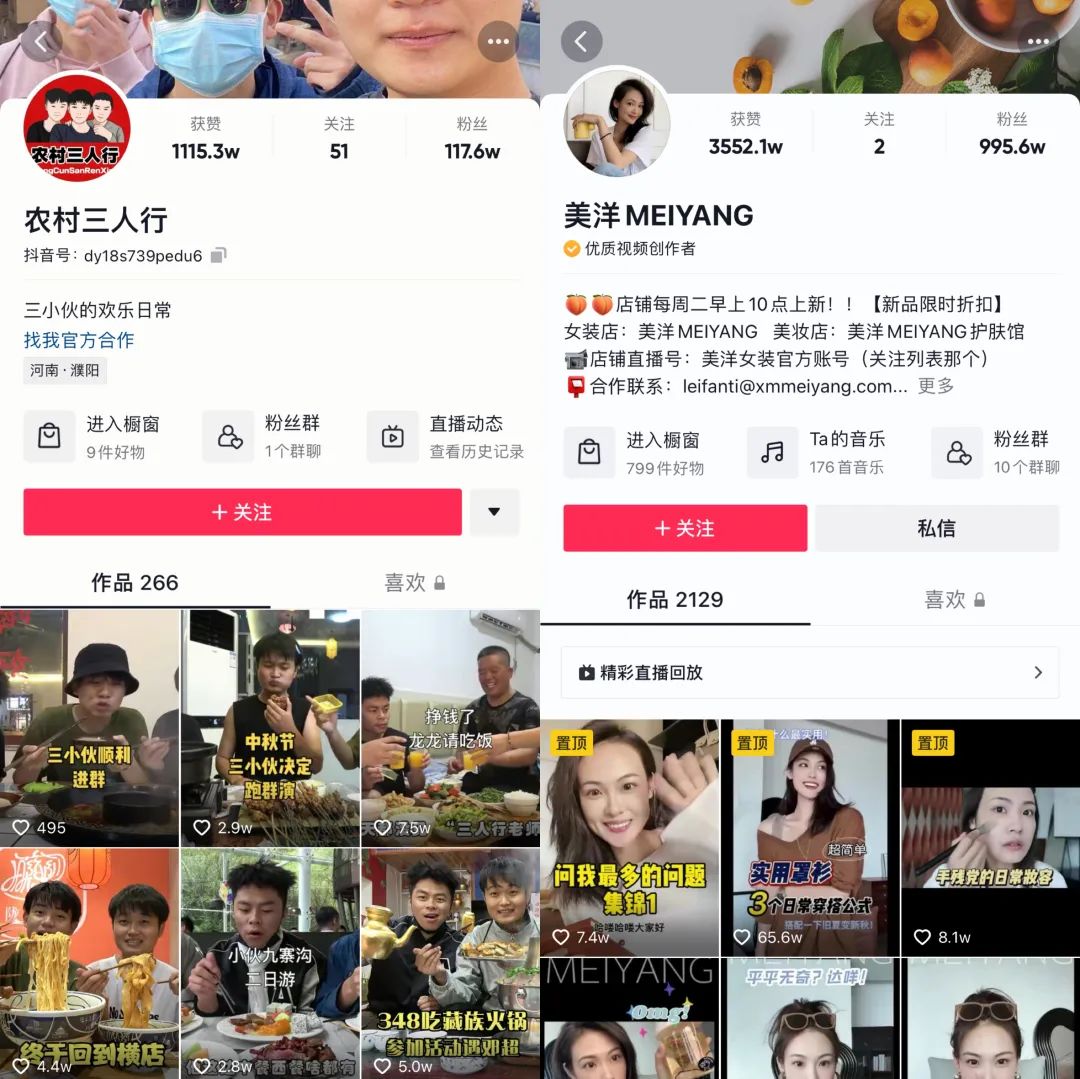Select 作品 266 tab

coord(135,582)
